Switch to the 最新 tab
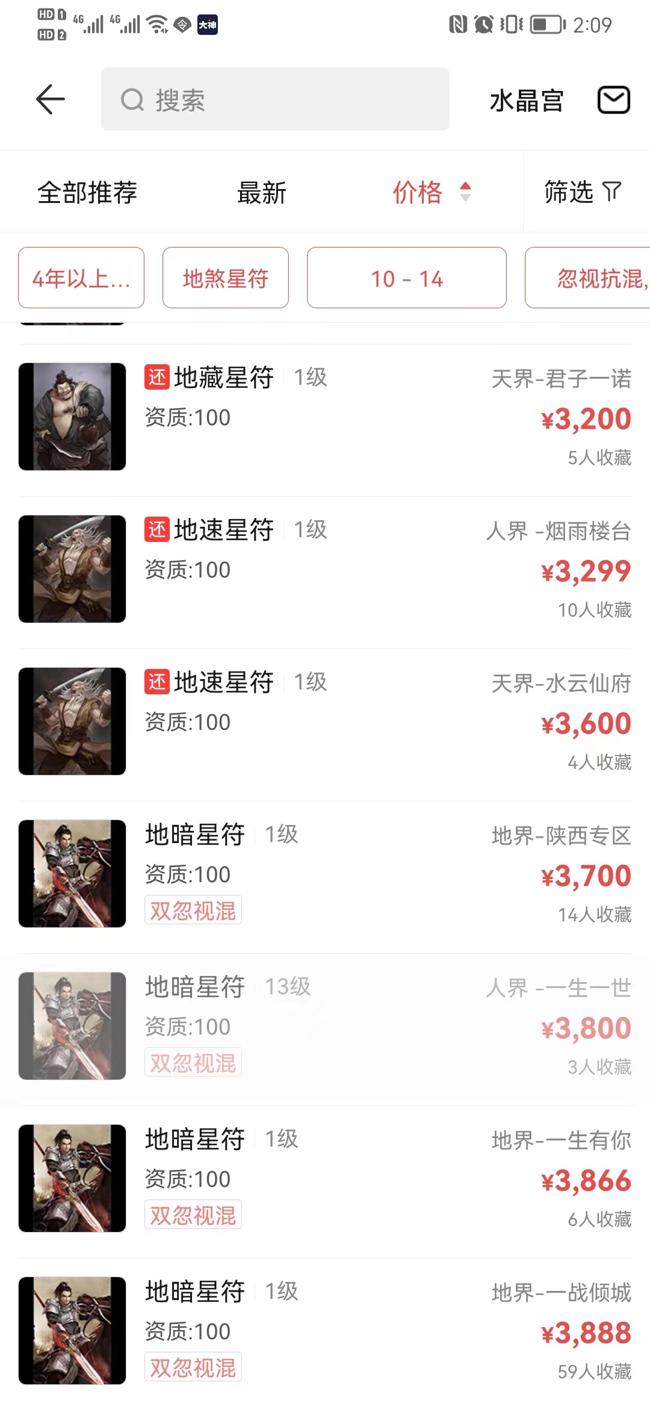 pos(261,192)
